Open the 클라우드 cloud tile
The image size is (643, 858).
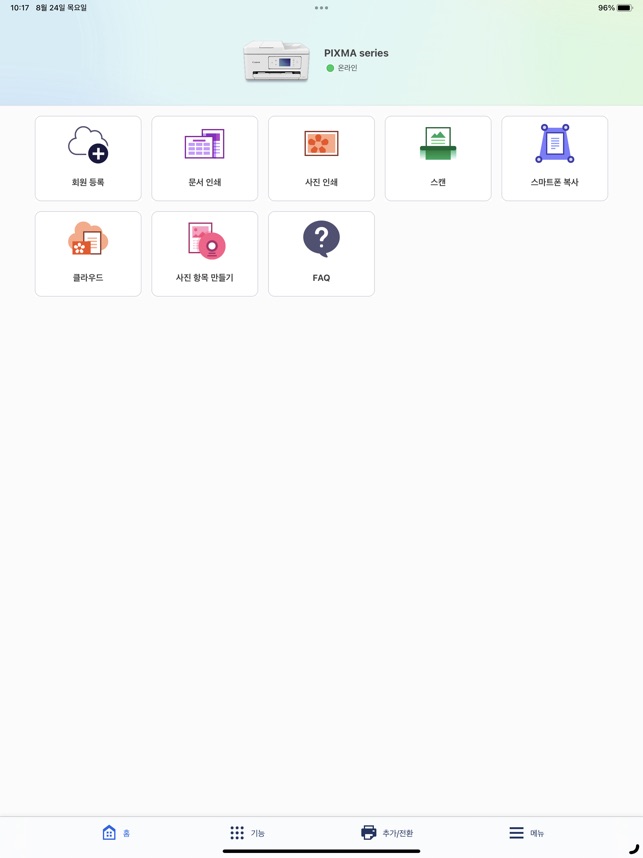88,254
